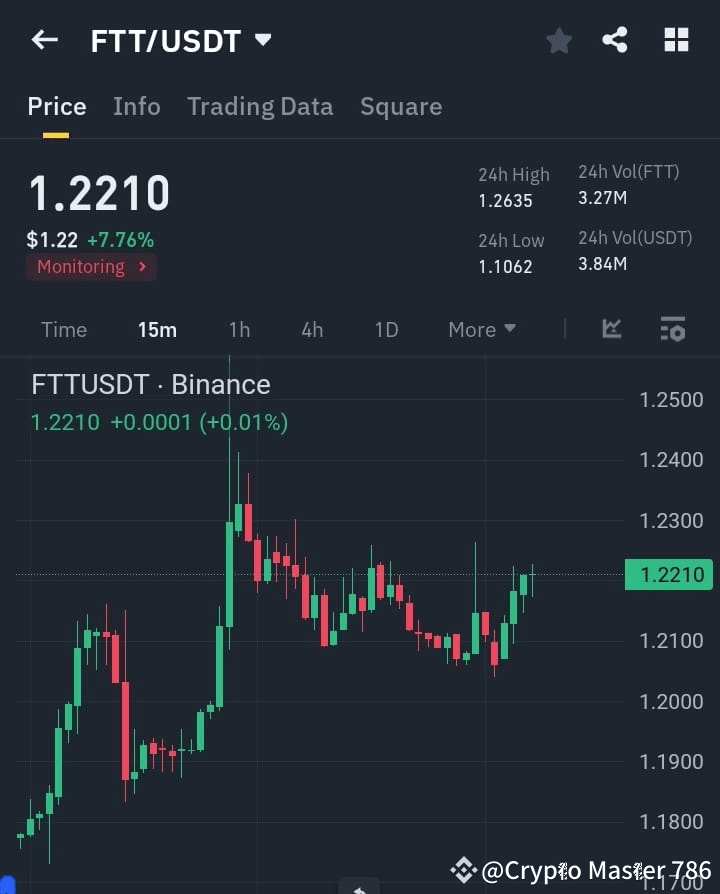The image size is (720, 894).
Task: Toggle the star to favorite FTT/USDT
Action: (x=558, y=40)
